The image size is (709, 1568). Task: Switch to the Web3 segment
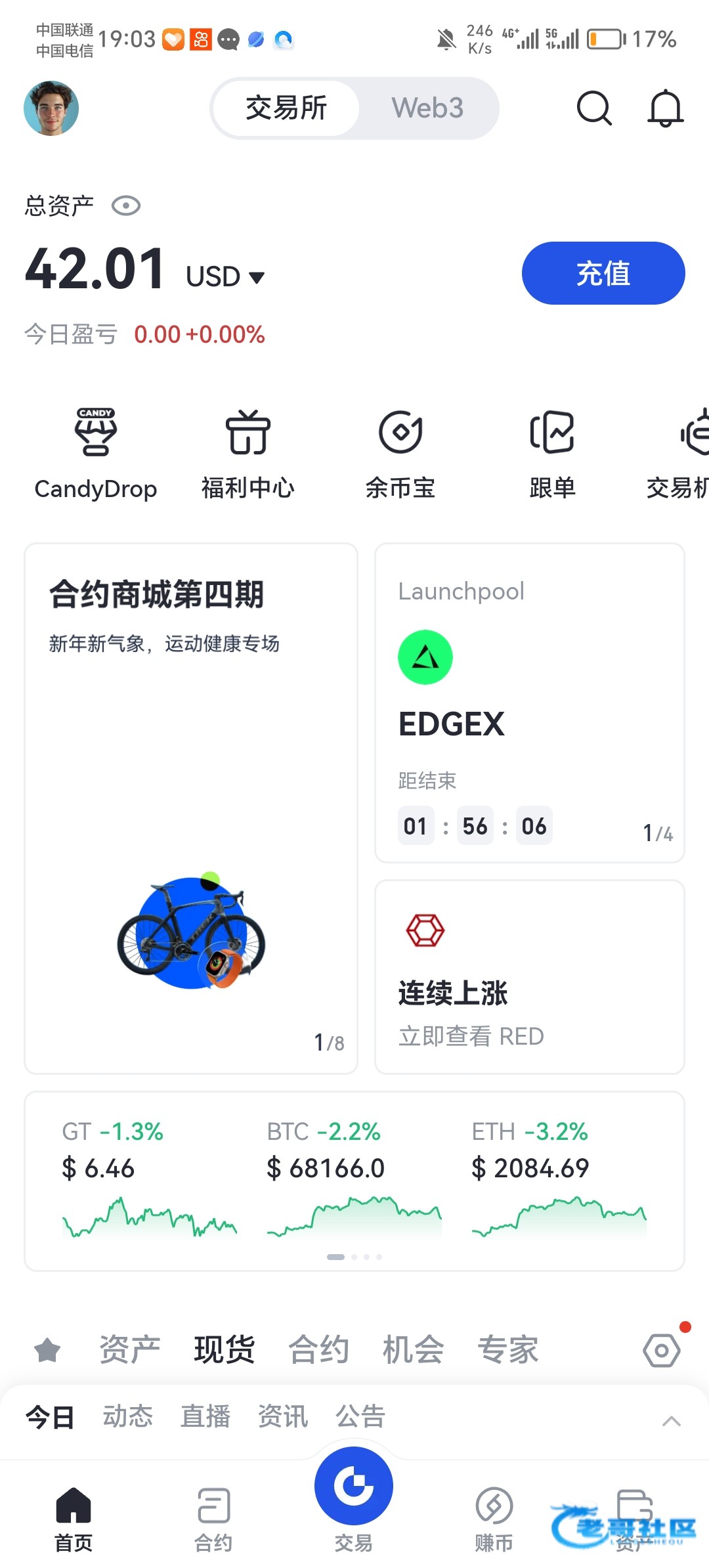tap(427, 108)
